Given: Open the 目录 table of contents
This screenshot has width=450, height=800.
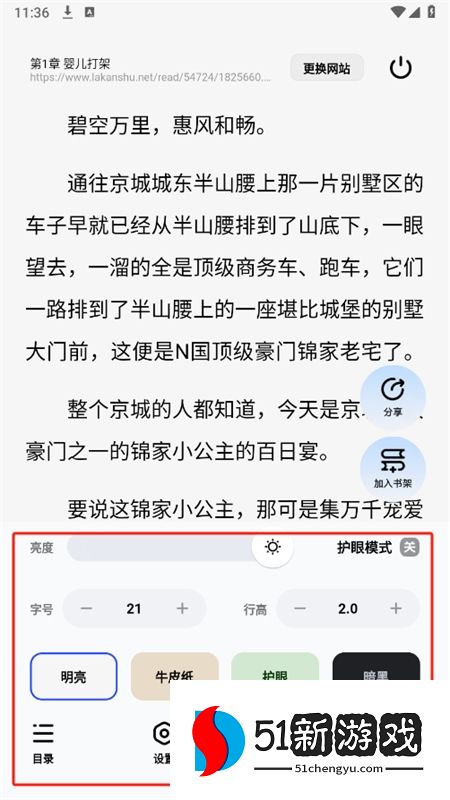Looking at the screenshot, I should [43, 743].
